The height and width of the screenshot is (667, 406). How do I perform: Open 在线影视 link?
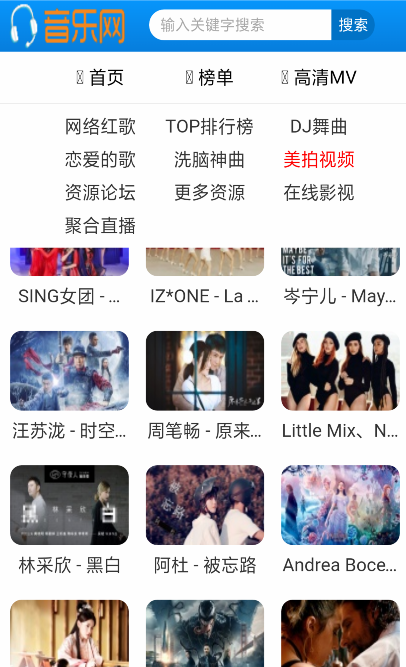point(319,193)
